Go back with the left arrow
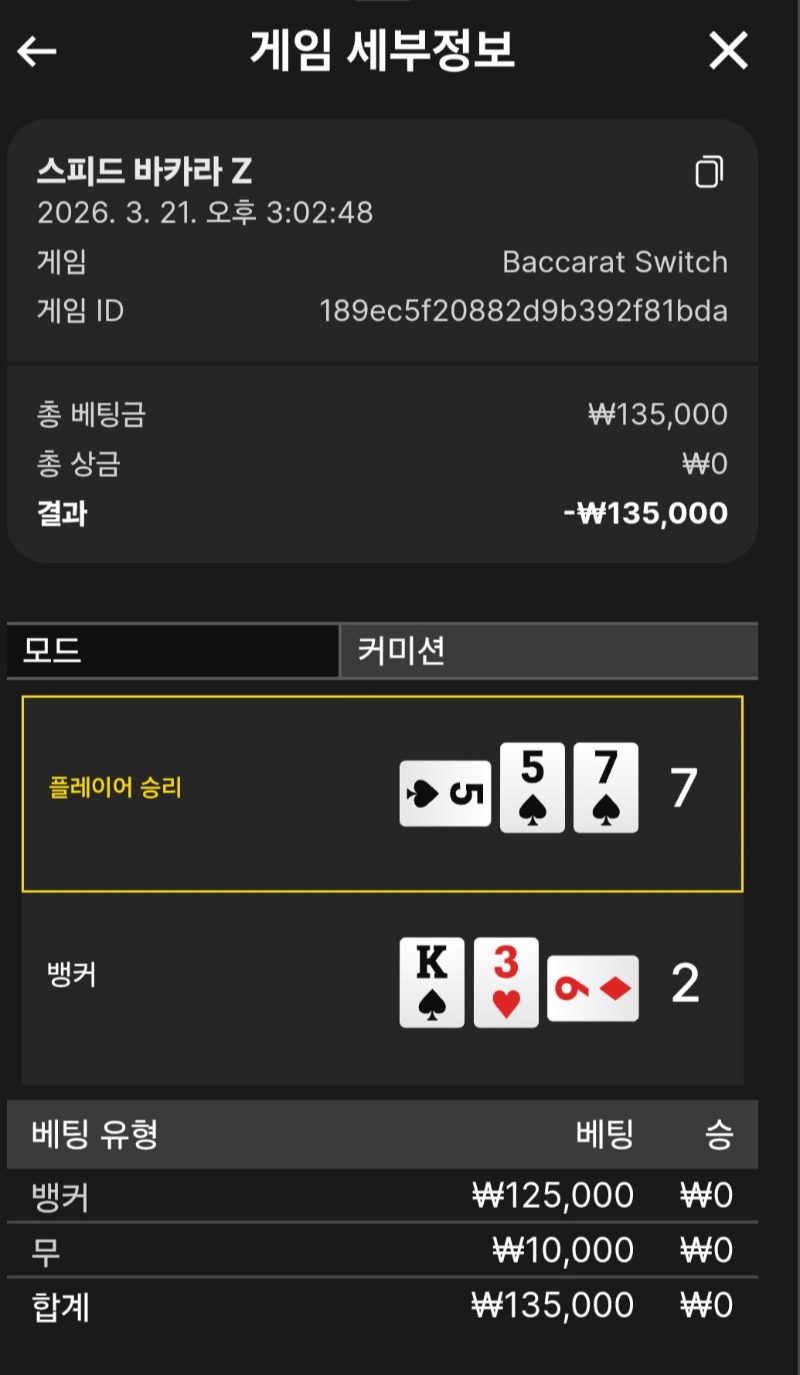Image resolution: width=800 pixels, height=1375 pixels. tap(37, 51)
